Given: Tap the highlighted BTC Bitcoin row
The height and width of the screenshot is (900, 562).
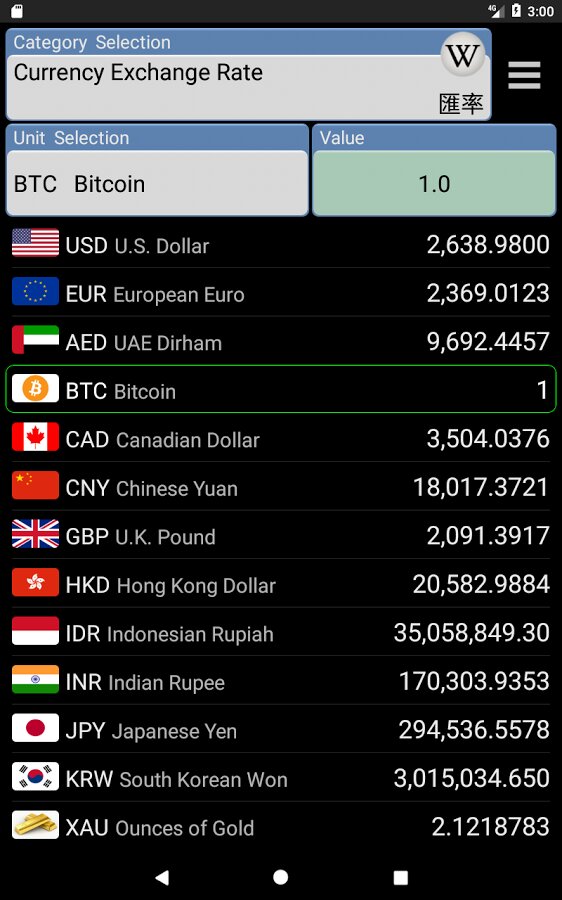Looking at the screenshot, I should tap(281, 389).
